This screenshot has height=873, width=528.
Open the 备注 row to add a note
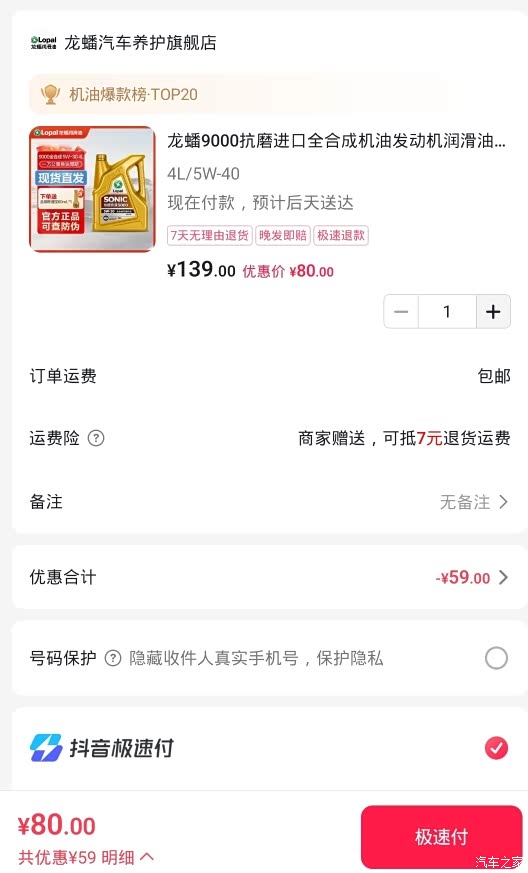coord(269,502)
